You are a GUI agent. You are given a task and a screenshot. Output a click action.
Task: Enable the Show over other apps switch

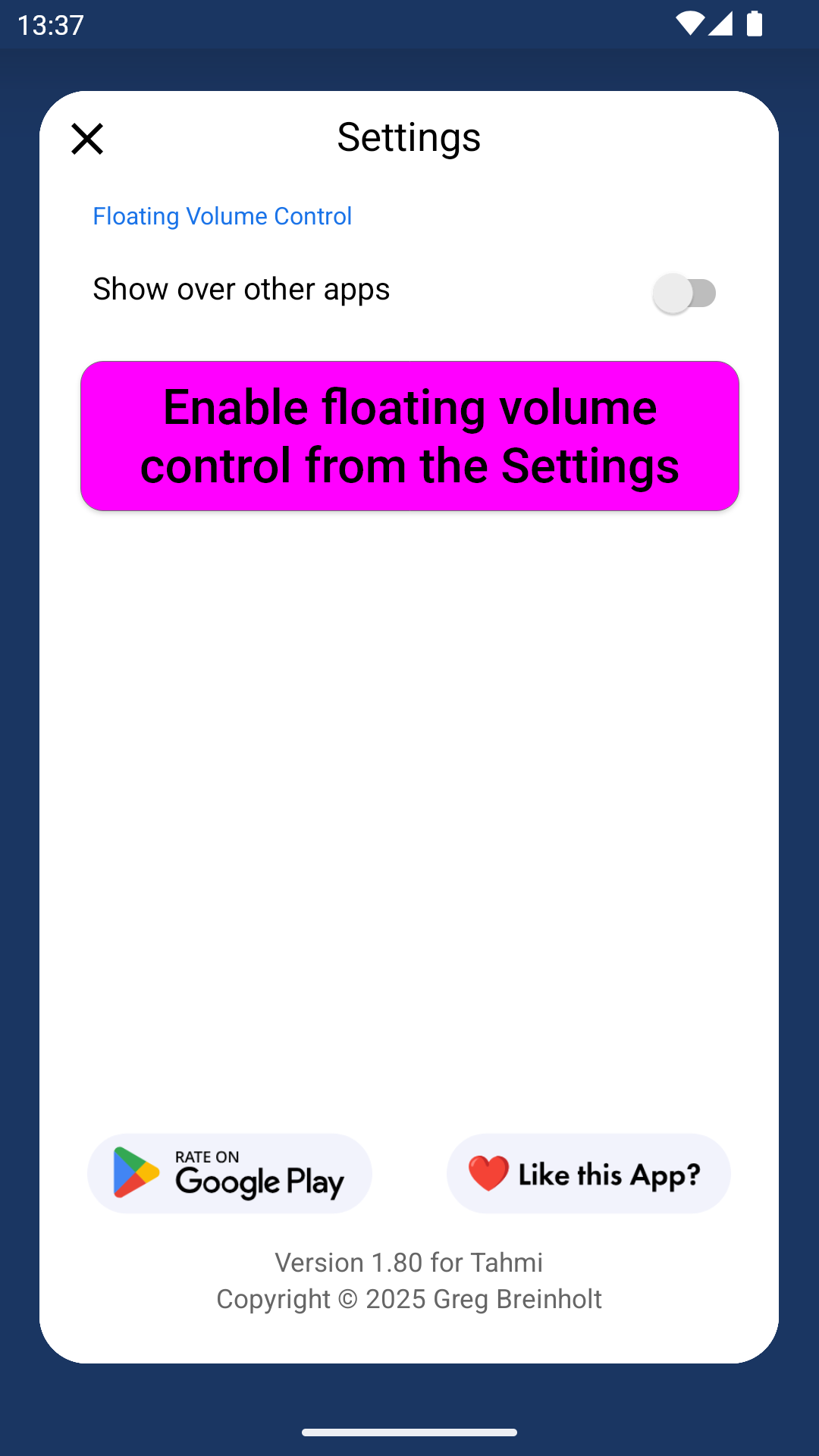click(x=685, y=293)
